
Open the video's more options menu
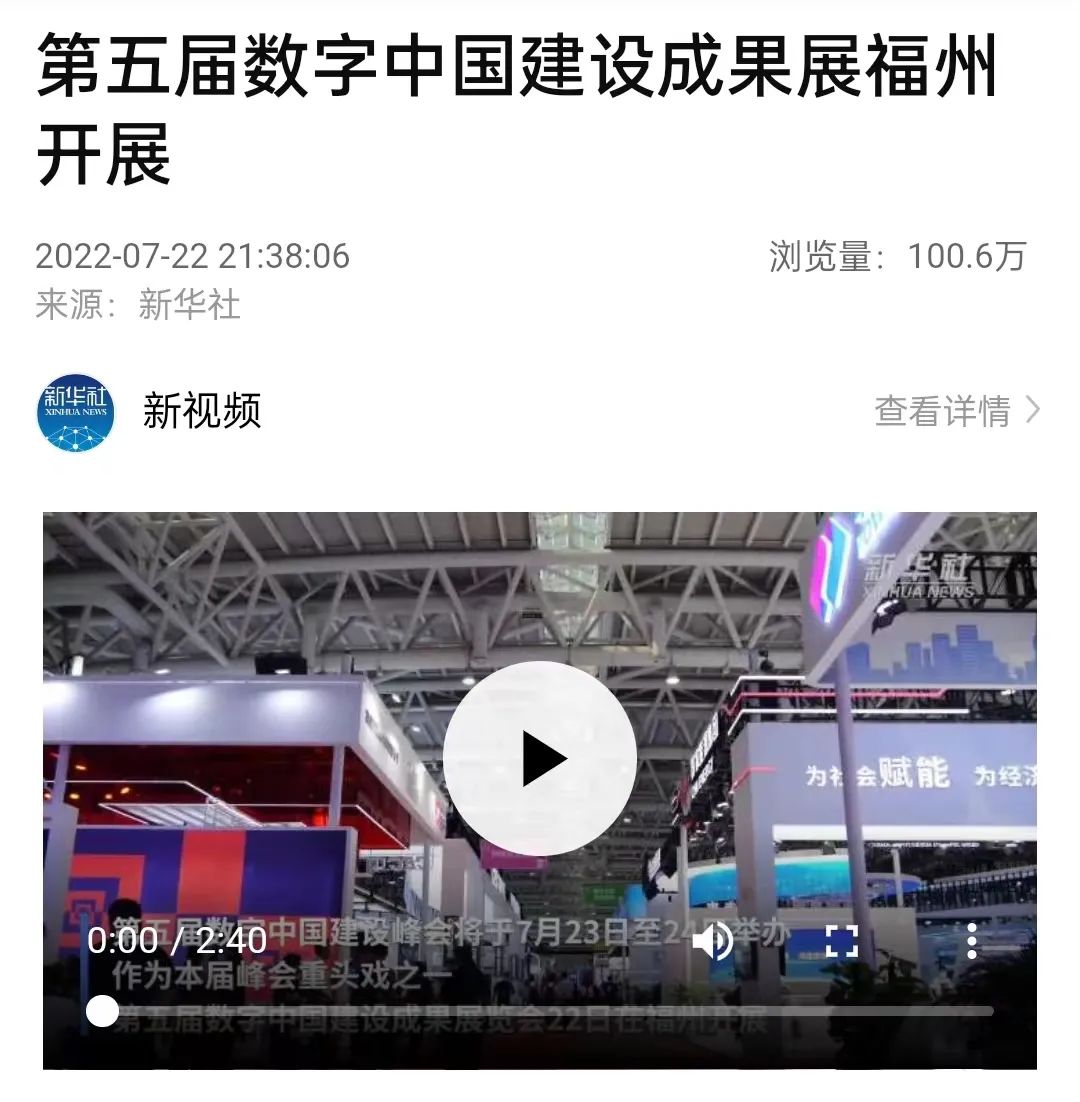coord(971,941)
